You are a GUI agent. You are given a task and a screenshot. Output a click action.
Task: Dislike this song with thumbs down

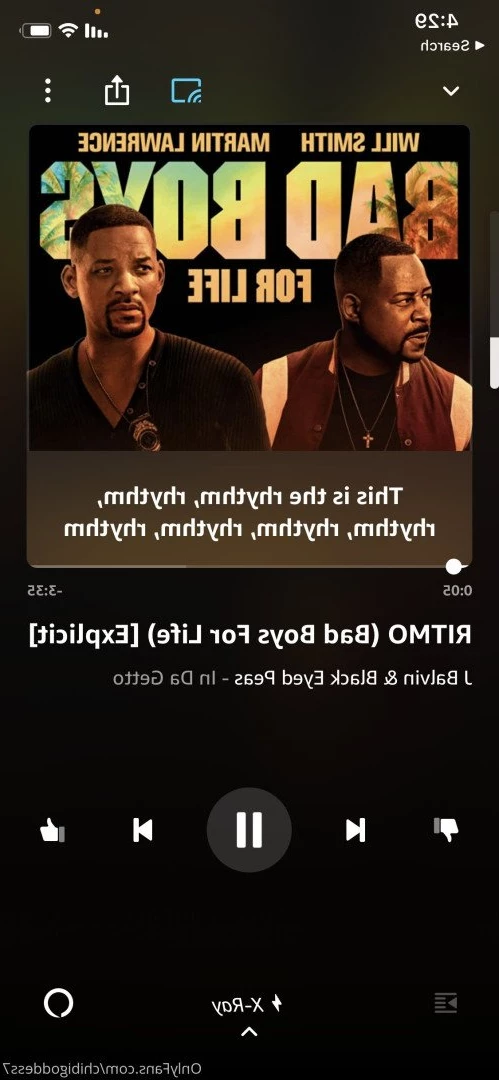click(x=446, y=830)
